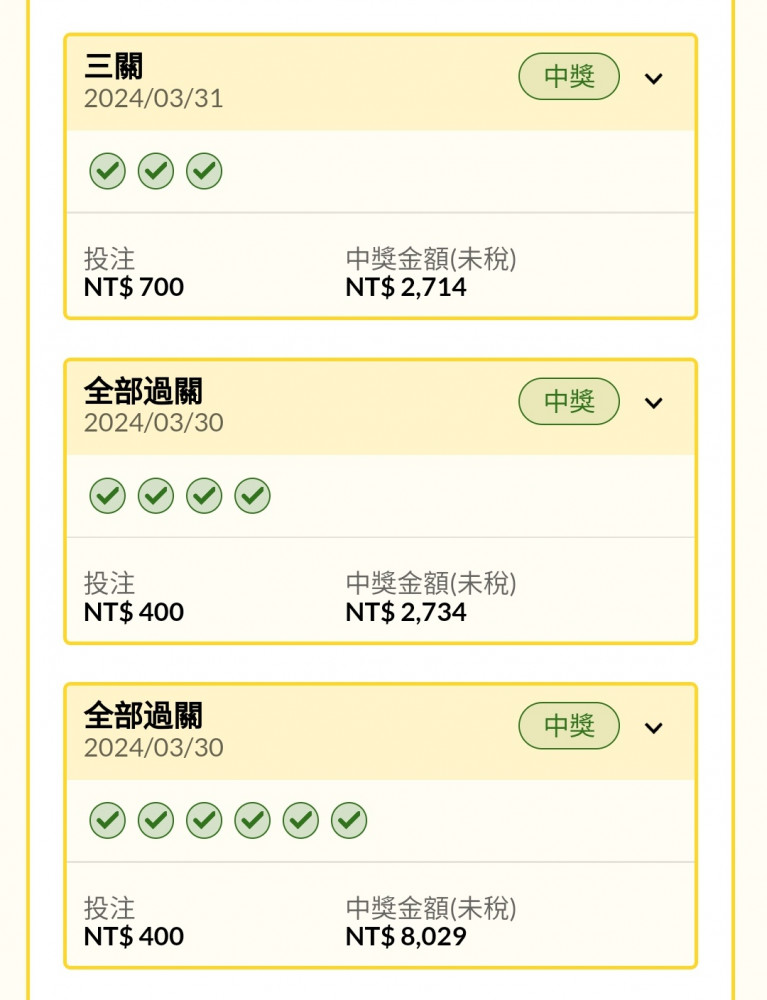Viewport: 767px width, 1000px height.
Task: Expand the 全部過關 bet that won NT$ 2,734
Action: coord(653,403)
